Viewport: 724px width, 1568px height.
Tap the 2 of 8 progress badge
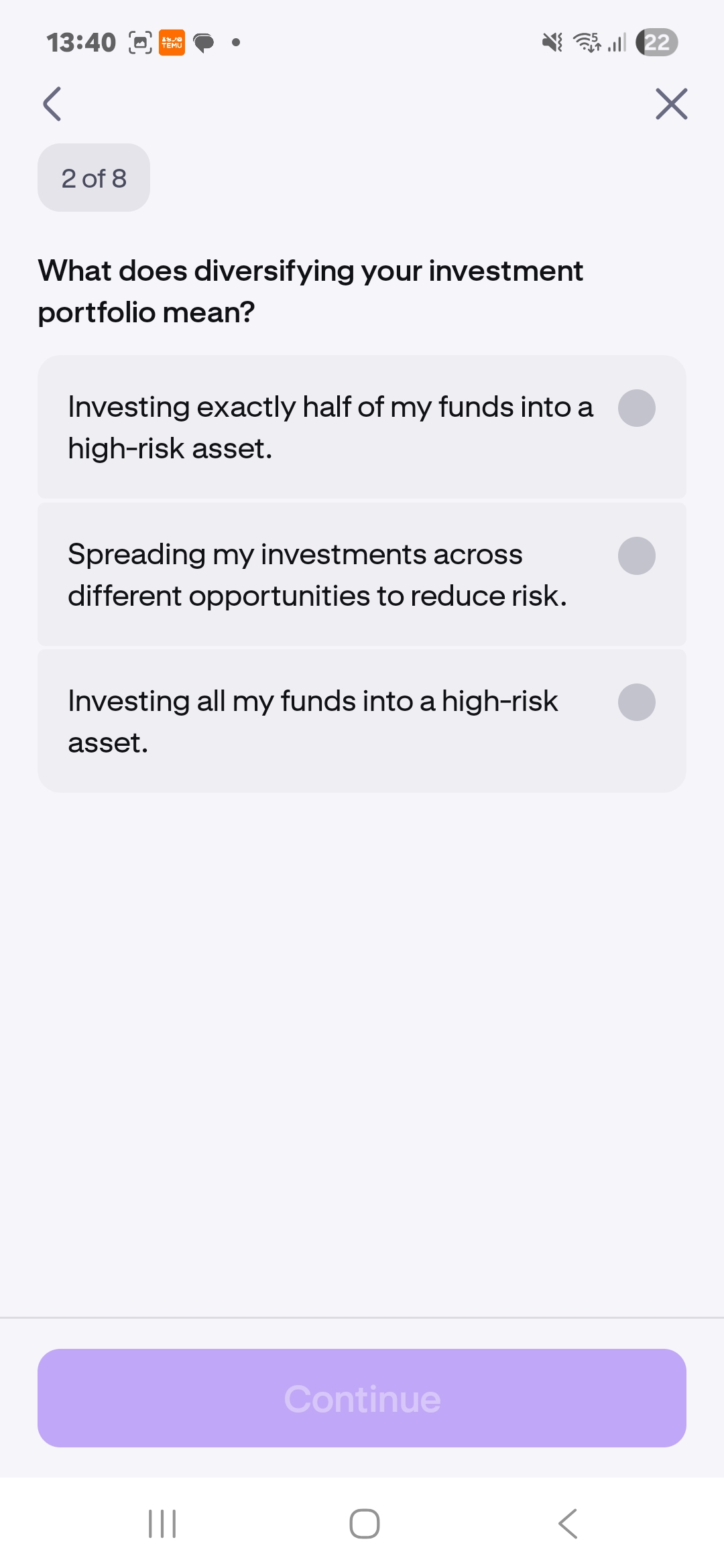(93, 177)
